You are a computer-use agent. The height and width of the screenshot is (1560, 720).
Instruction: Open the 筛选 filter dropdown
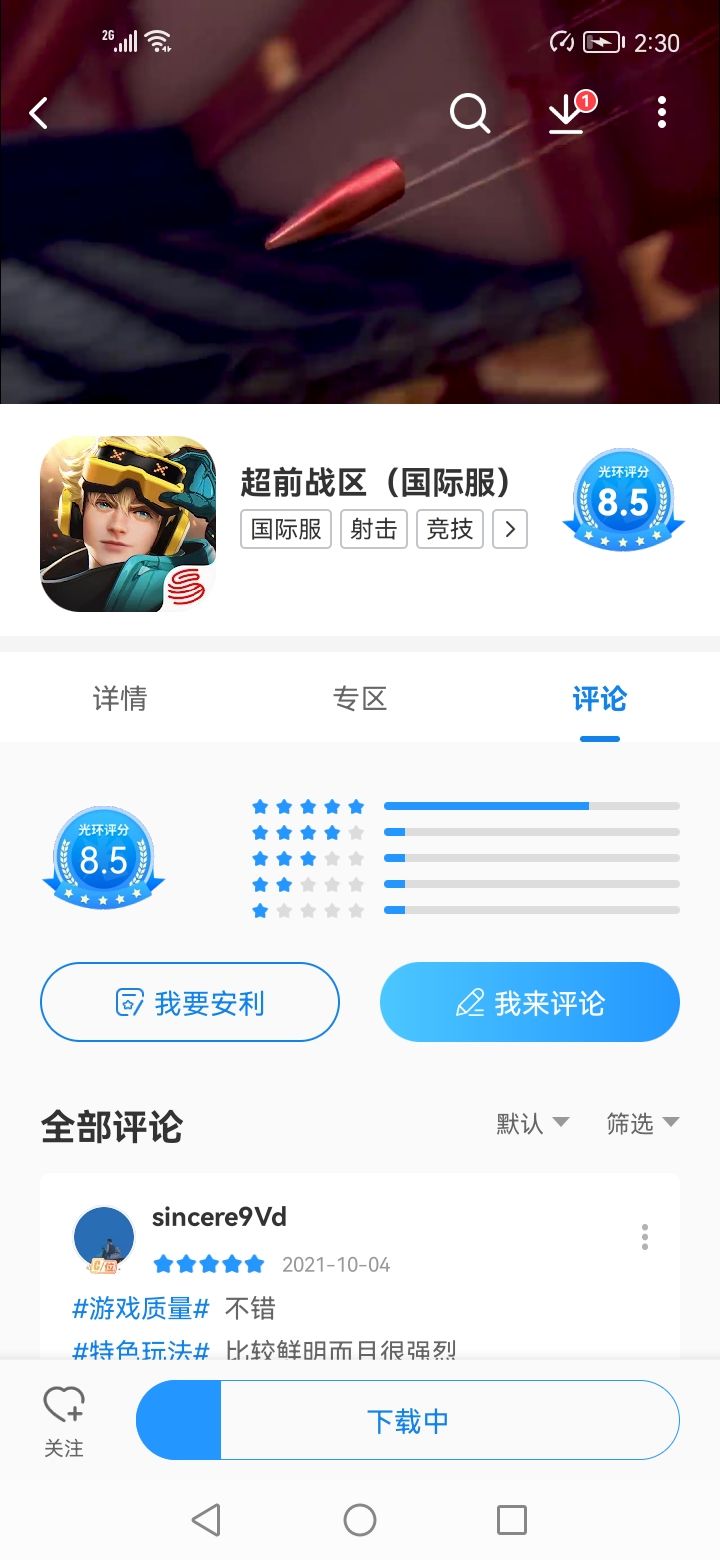coord(642,1123)
